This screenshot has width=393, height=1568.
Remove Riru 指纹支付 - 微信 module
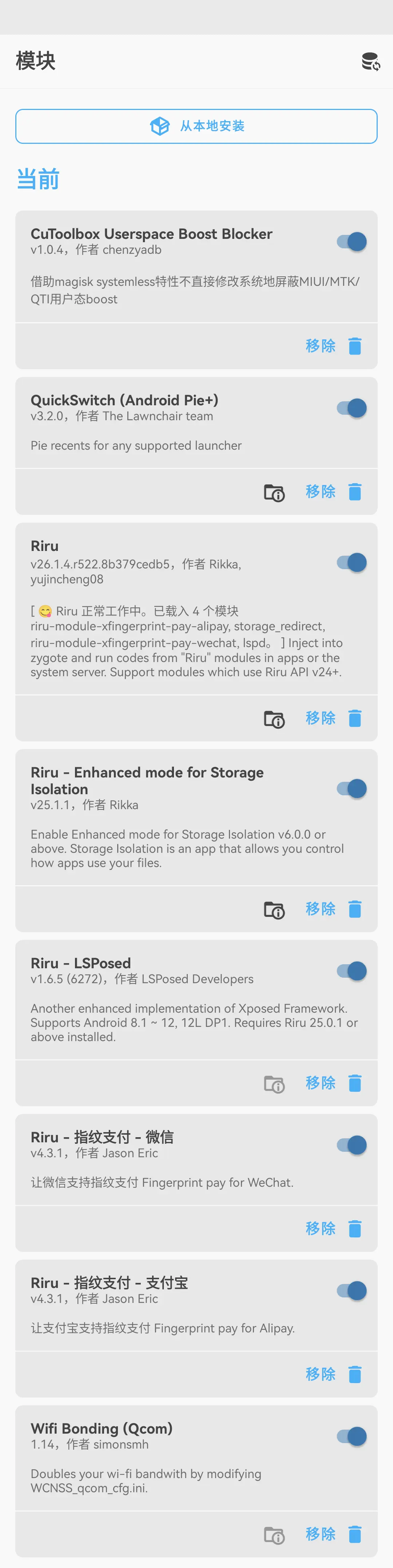(x=333, y=1228)
